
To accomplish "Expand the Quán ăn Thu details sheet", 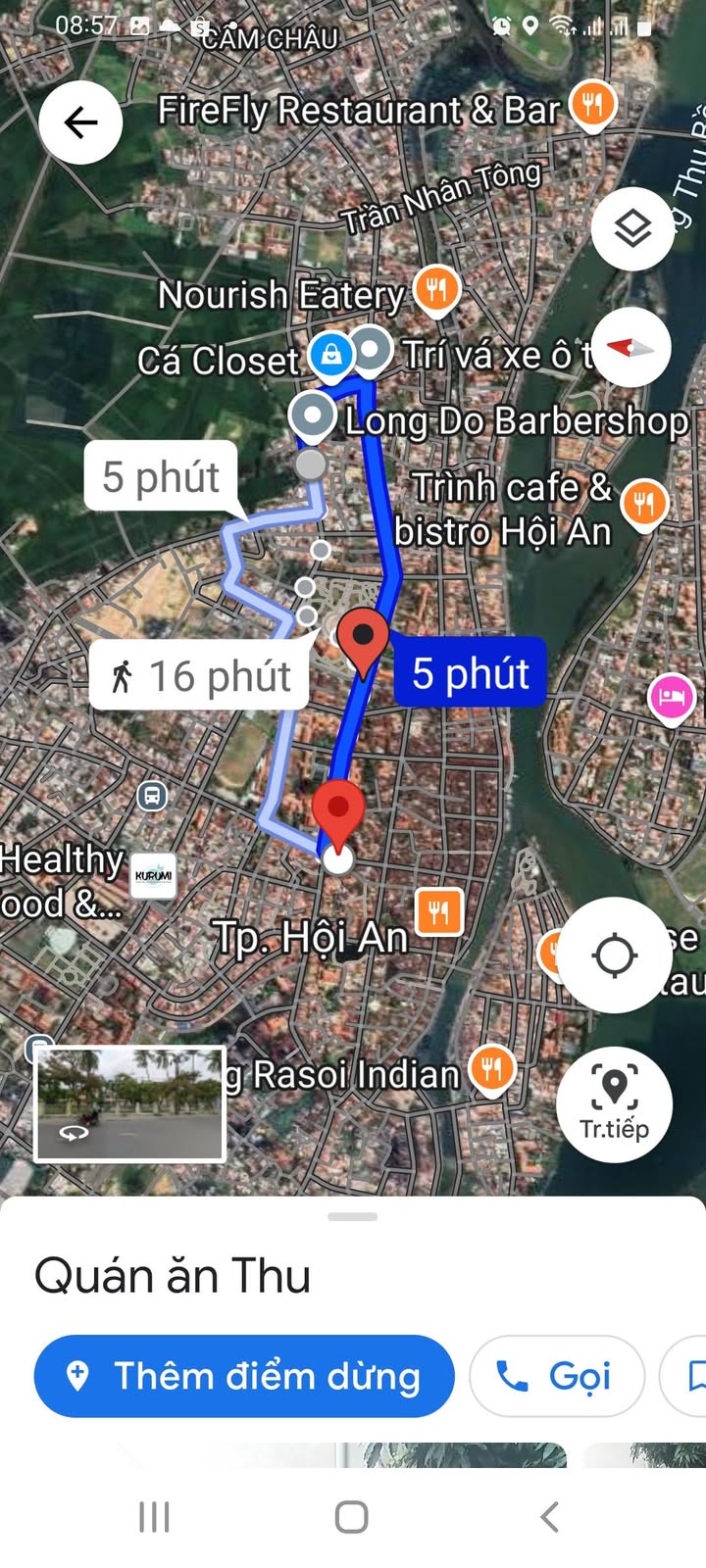I will 353,1218.
